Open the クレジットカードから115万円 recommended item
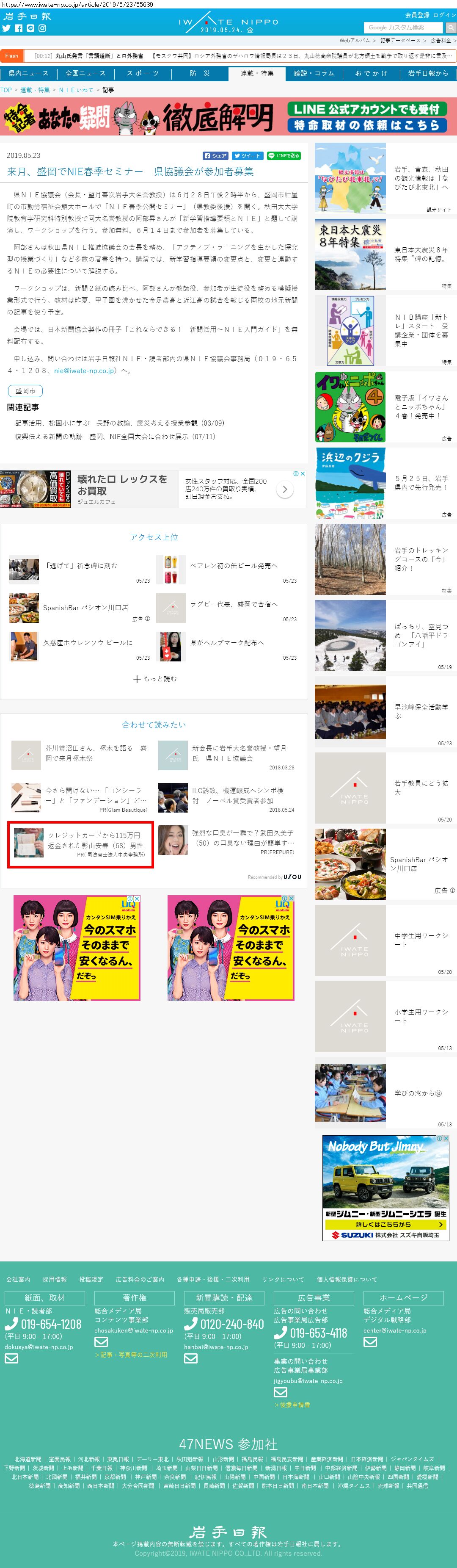This screenshot has height=1568, width=457. pyautogui.click(x=80, y=844)
